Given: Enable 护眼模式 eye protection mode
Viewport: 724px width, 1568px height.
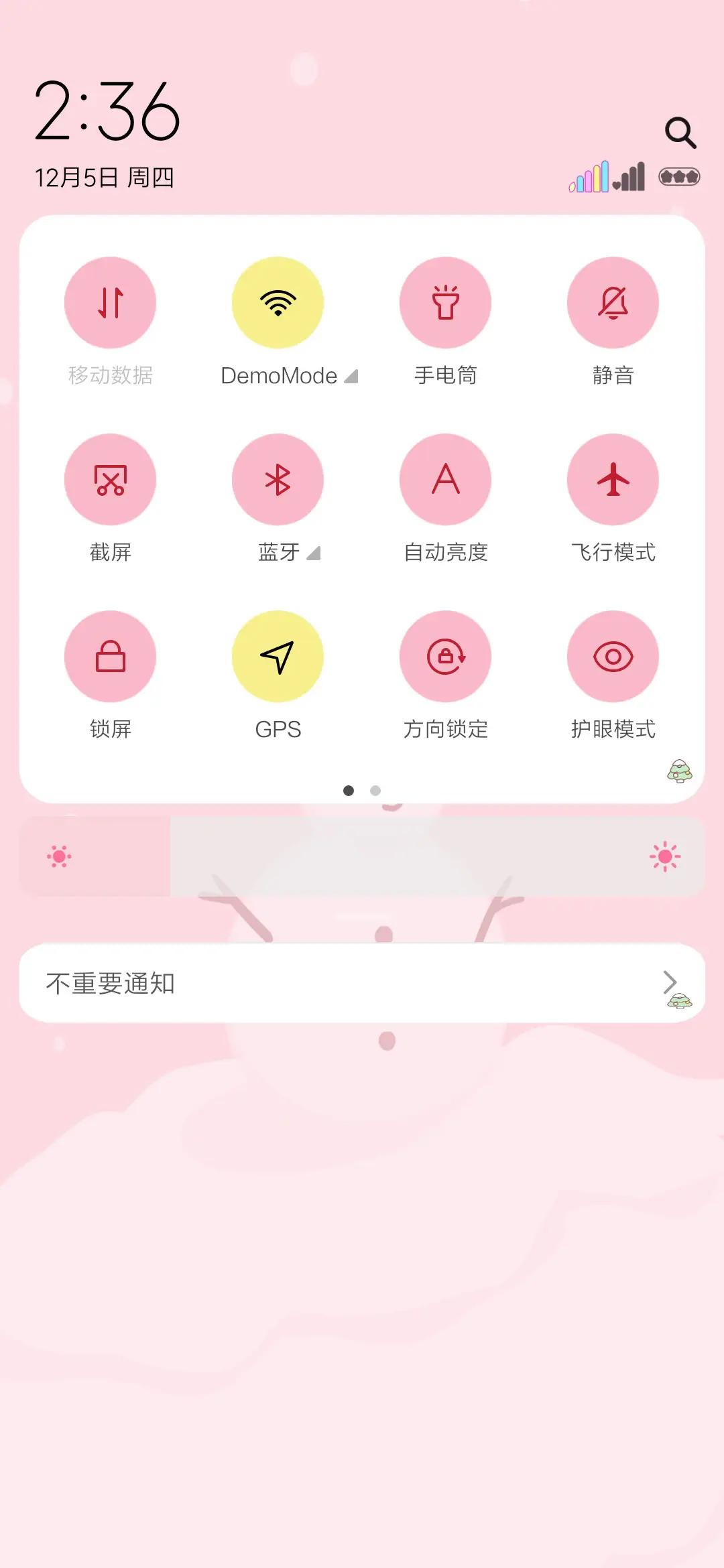Looking at the screenshot, I should pyautogui.click(x=613, y=657).
